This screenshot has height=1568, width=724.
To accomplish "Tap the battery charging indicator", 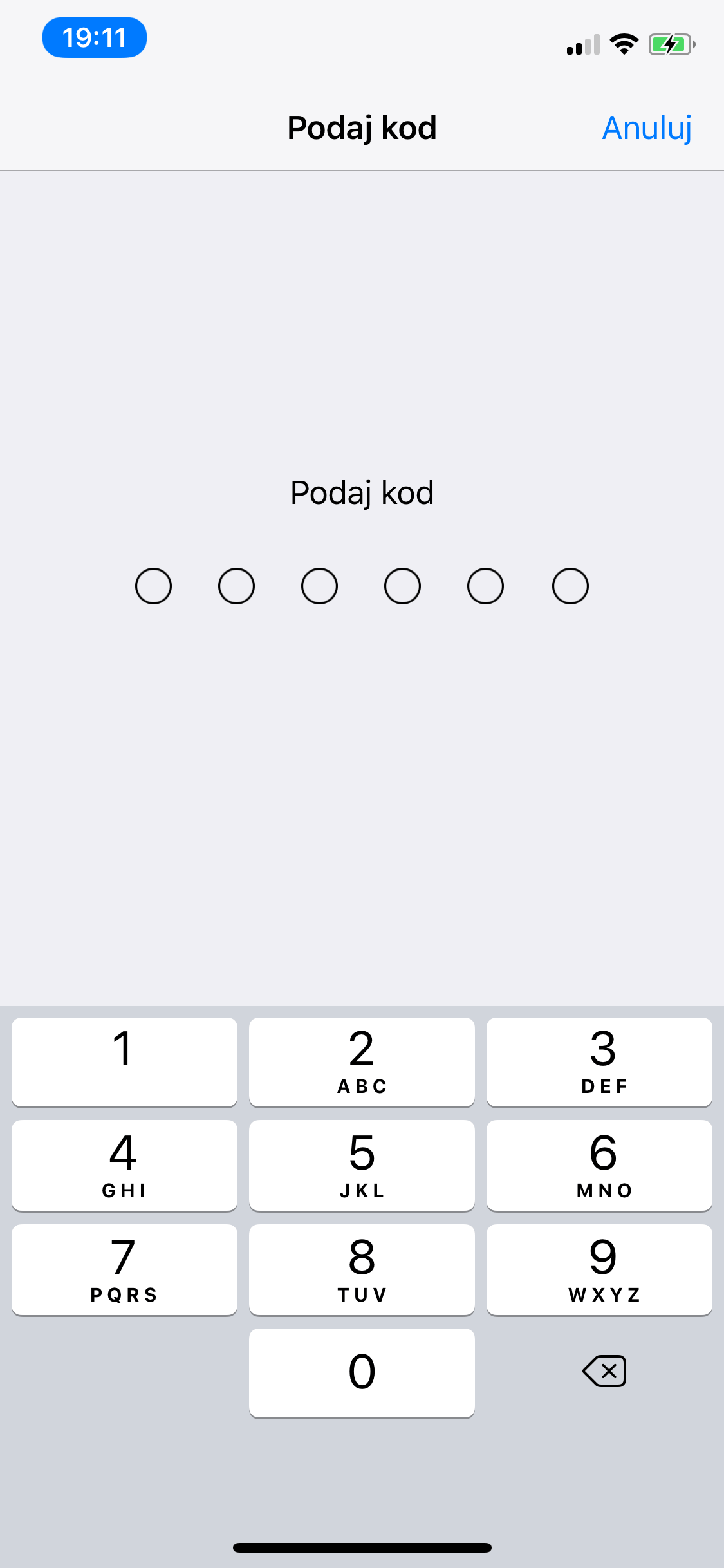I will 671,43.
